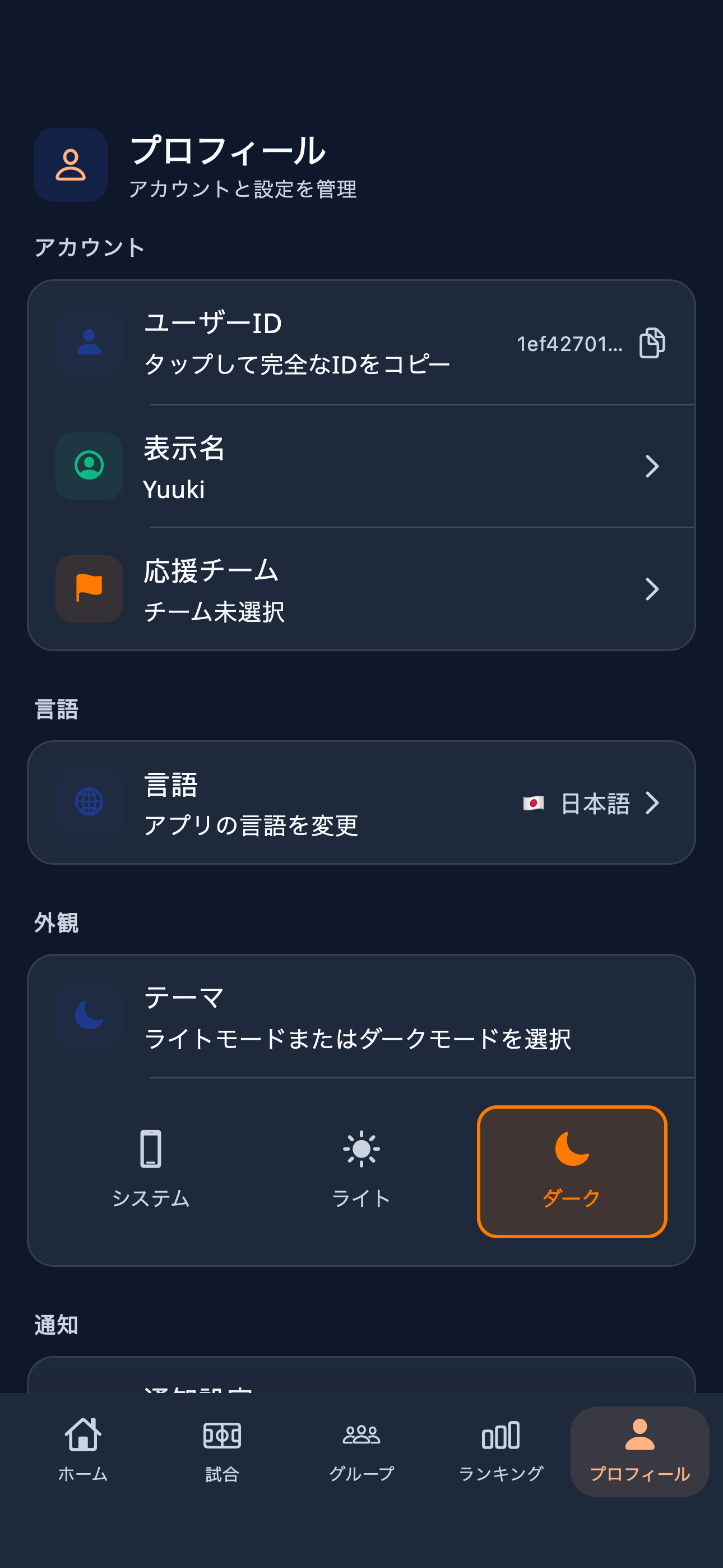Image resolution: width=723 pixels, height=1568 pixels.
Task: Expand the 表示名 row chevron
Action: [x=653, y=466]
